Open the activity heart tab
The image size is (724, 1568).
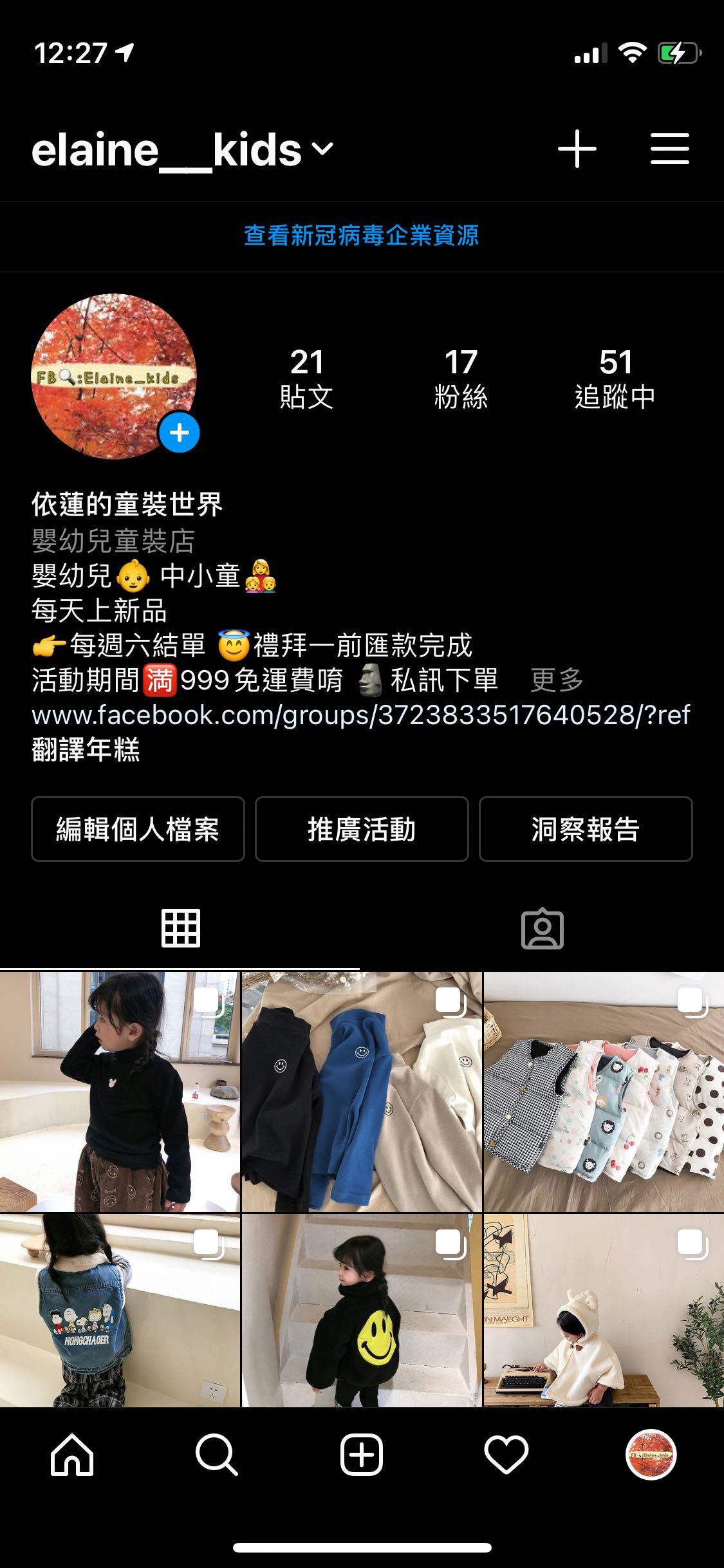[506, 1455]
